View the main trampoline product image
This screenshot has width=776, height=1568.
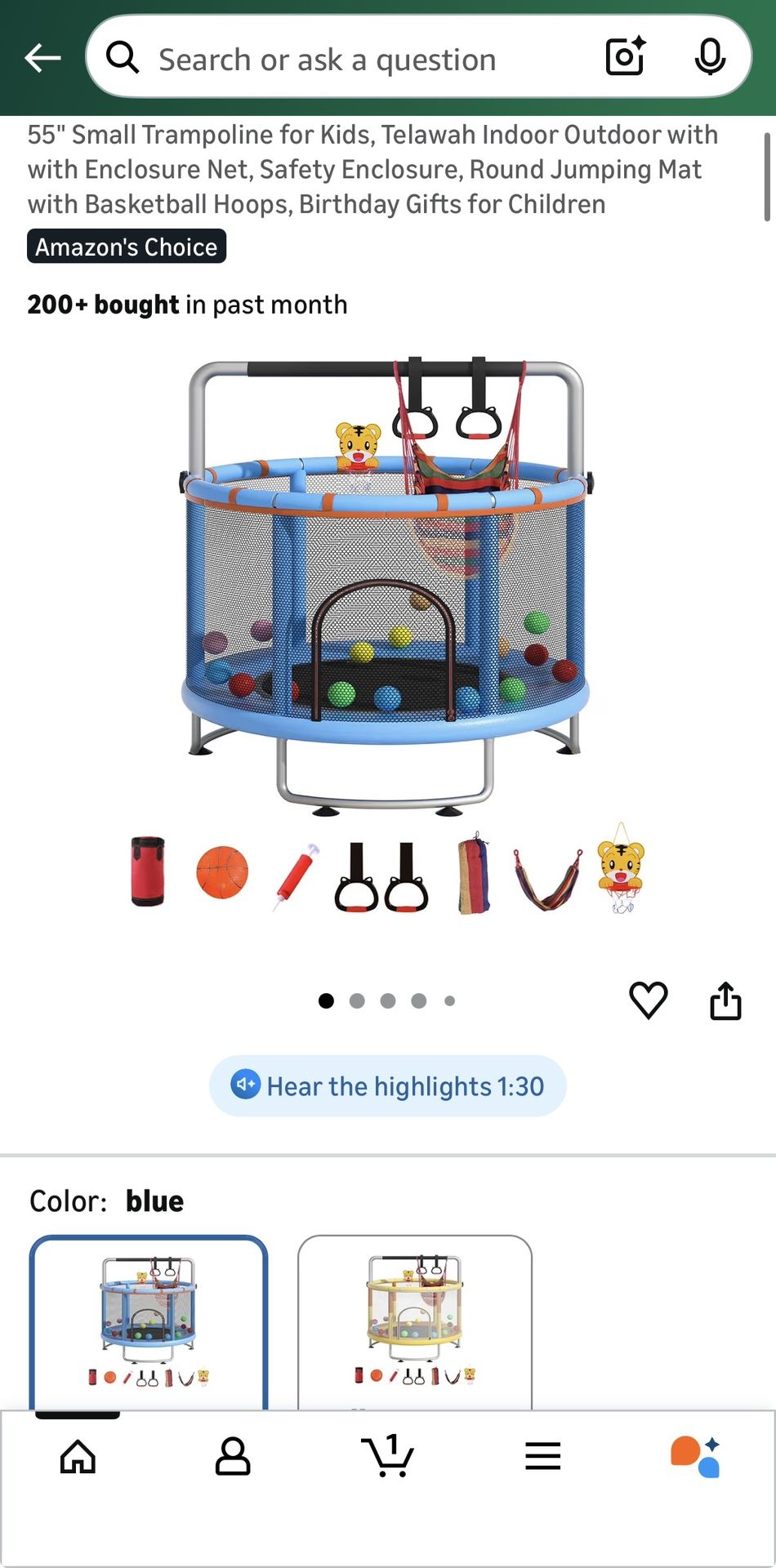click(388, 621)
